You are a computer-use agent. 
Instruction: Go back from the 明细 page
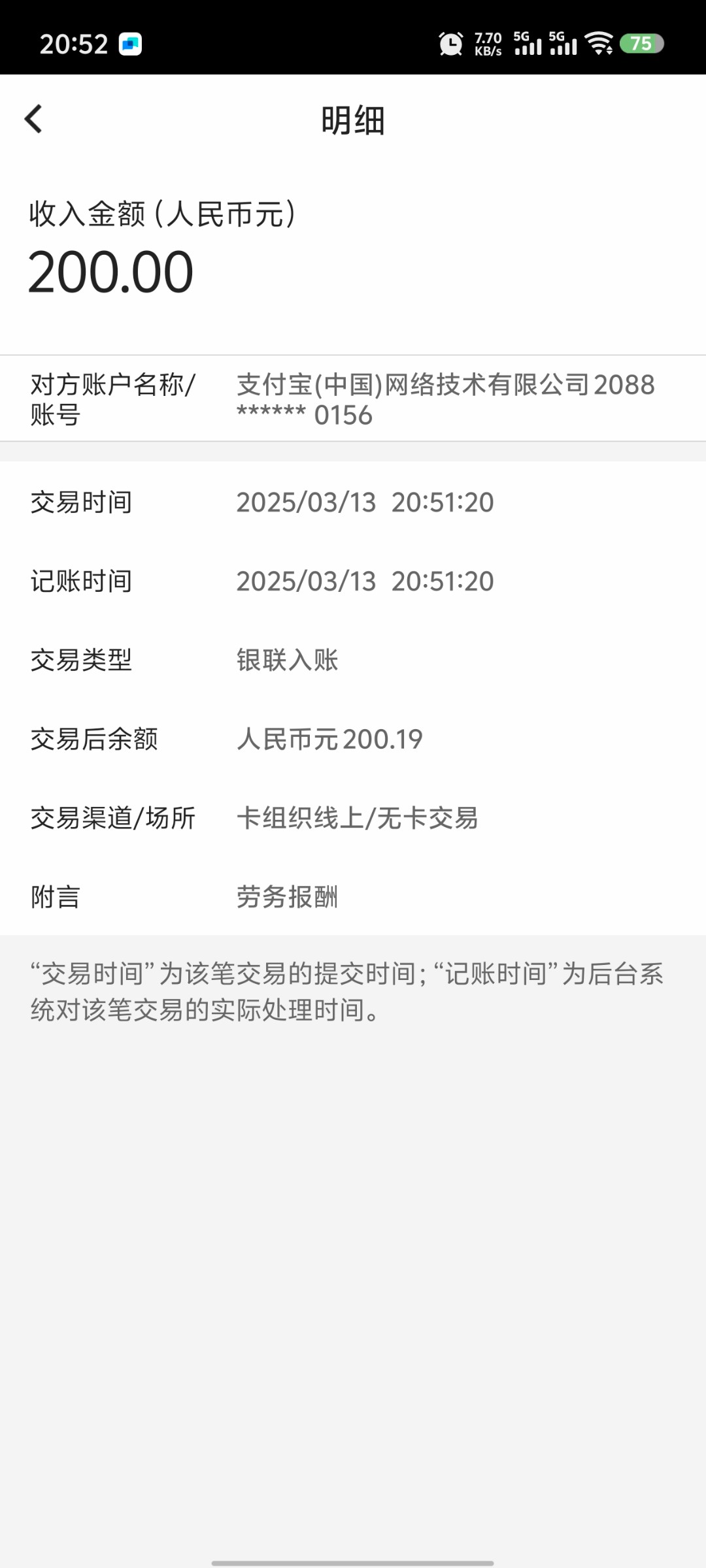coord(33,119)
